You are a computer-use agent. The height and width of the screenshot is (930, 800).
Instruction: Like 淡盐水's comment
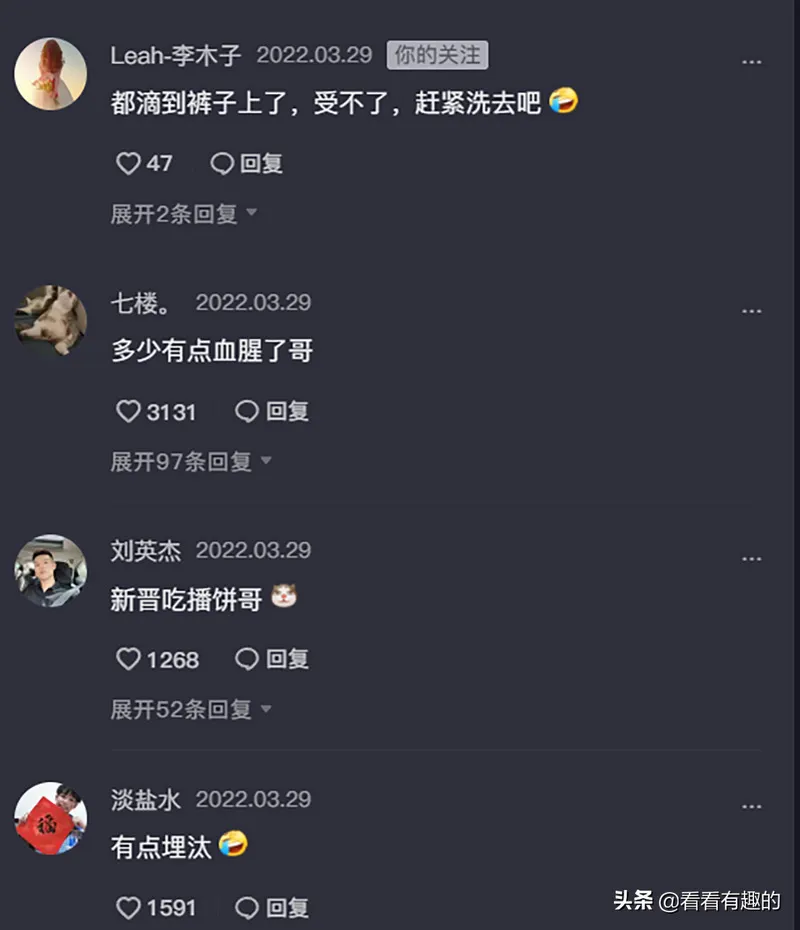click(128, 908)
